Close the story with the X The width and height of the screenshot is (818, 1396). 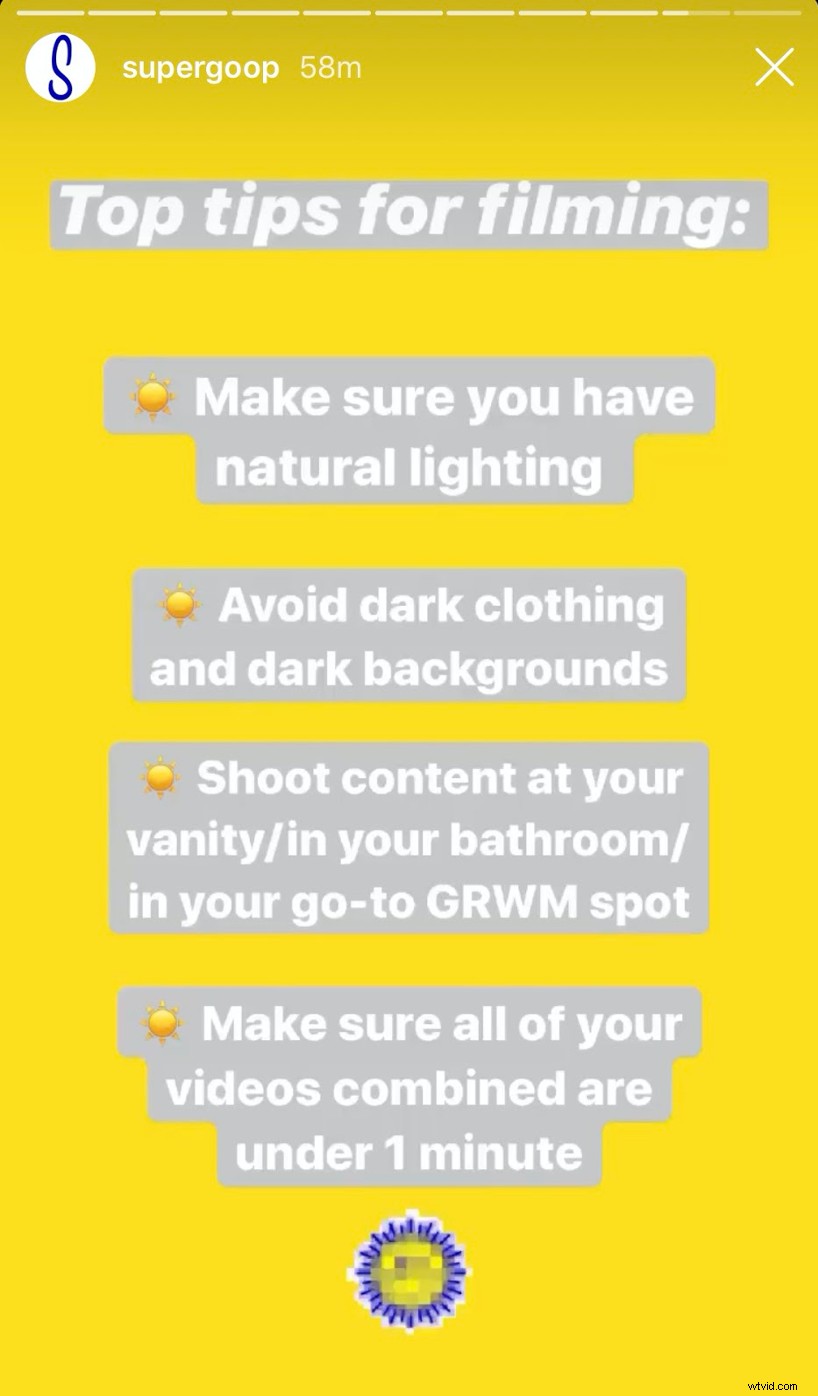pyautogui.click(x=774, y=67)
